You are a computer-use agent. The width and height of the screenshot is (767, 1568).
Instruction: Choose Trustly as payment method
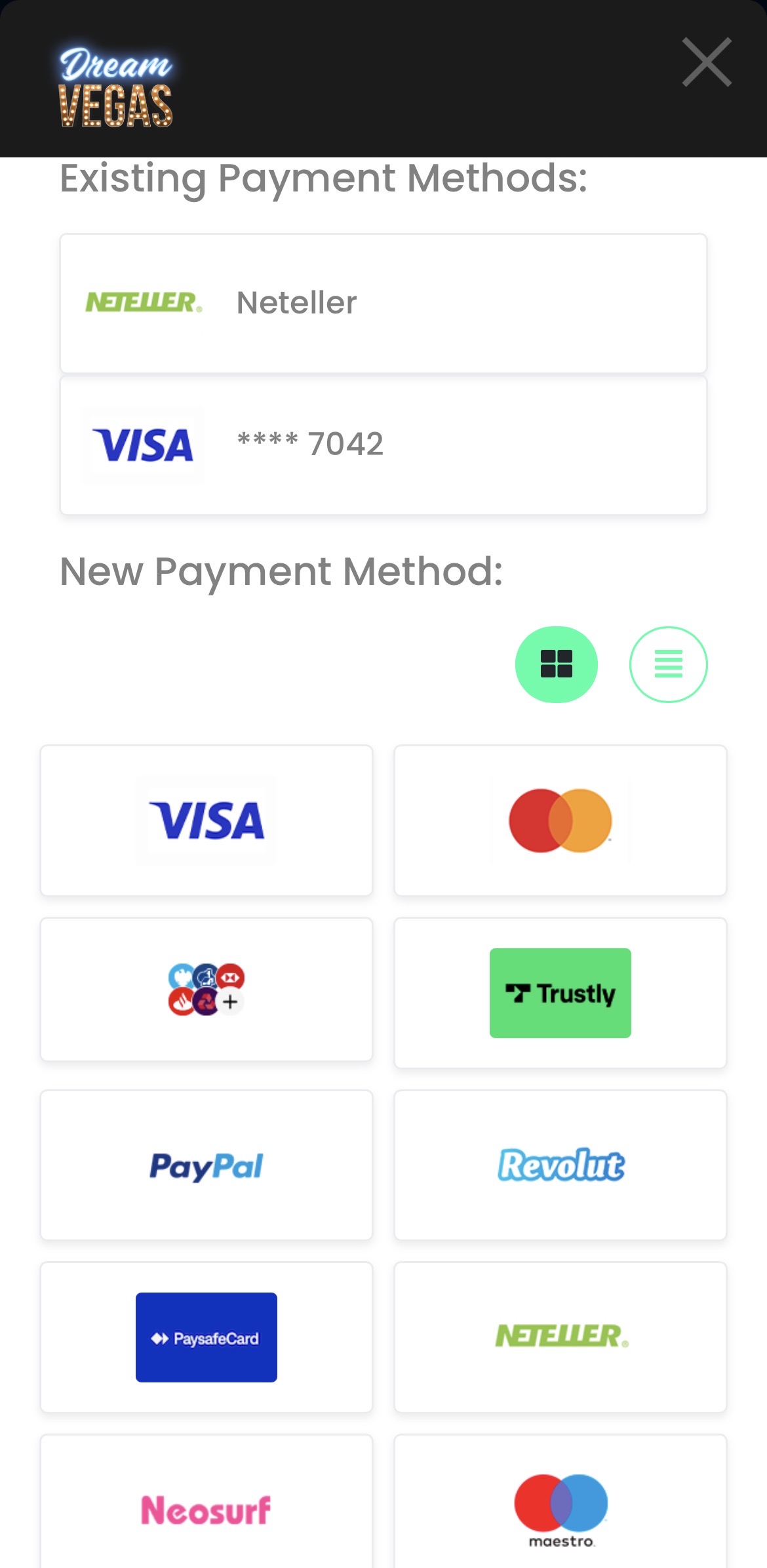point(560,992)
